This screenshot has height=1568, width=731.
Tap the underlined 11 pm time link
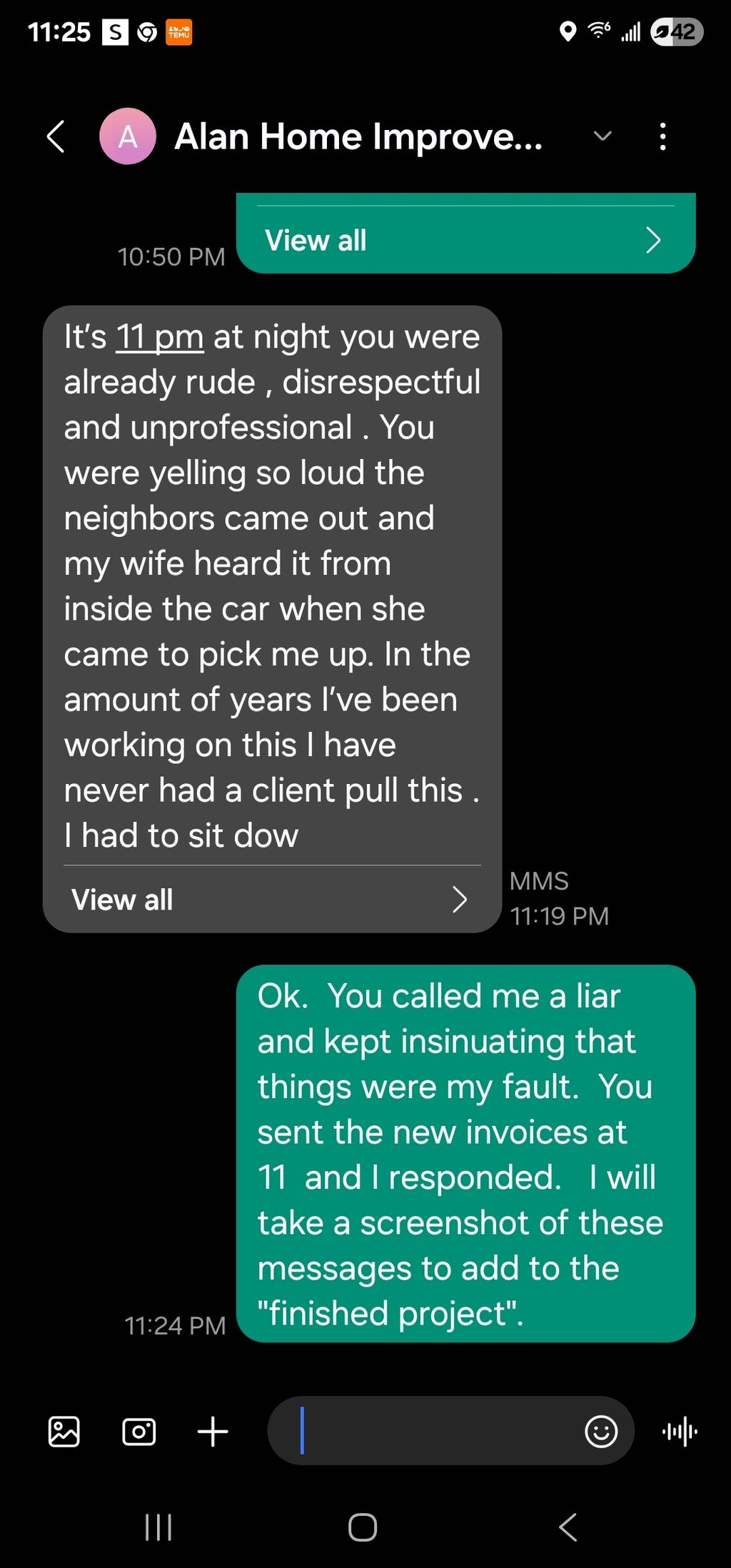[x=160, y=337]
